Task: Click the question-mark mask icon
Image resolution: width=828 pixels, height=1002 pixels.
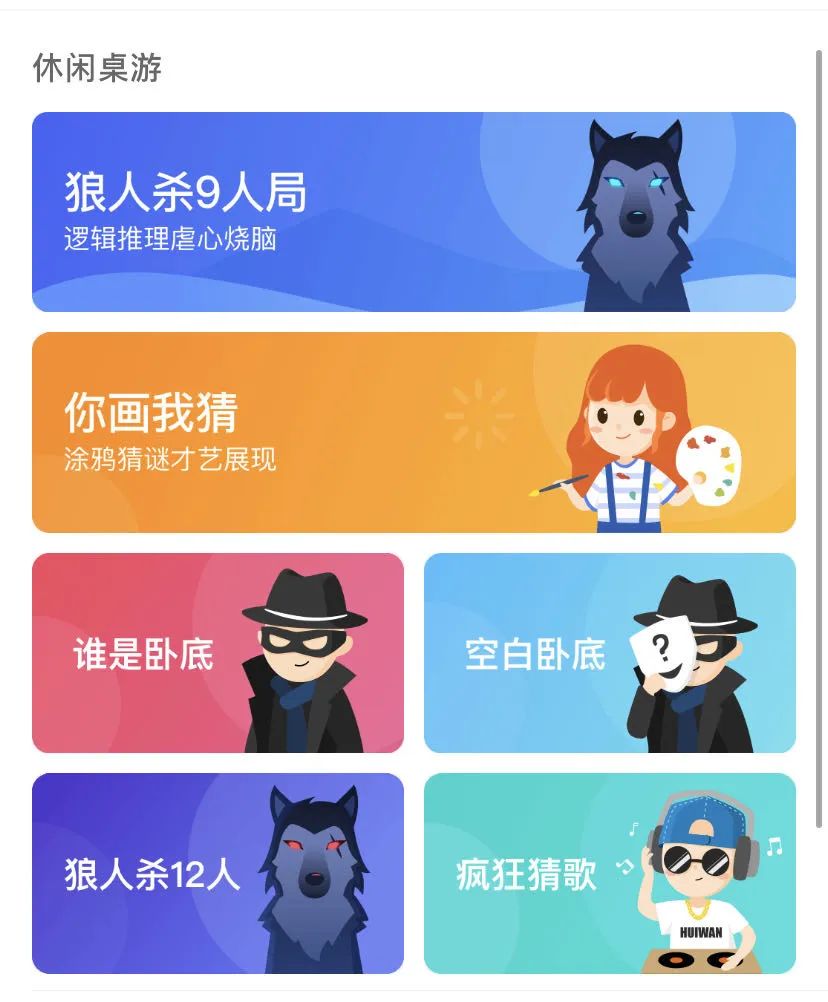Action: [x=665, y=650]
